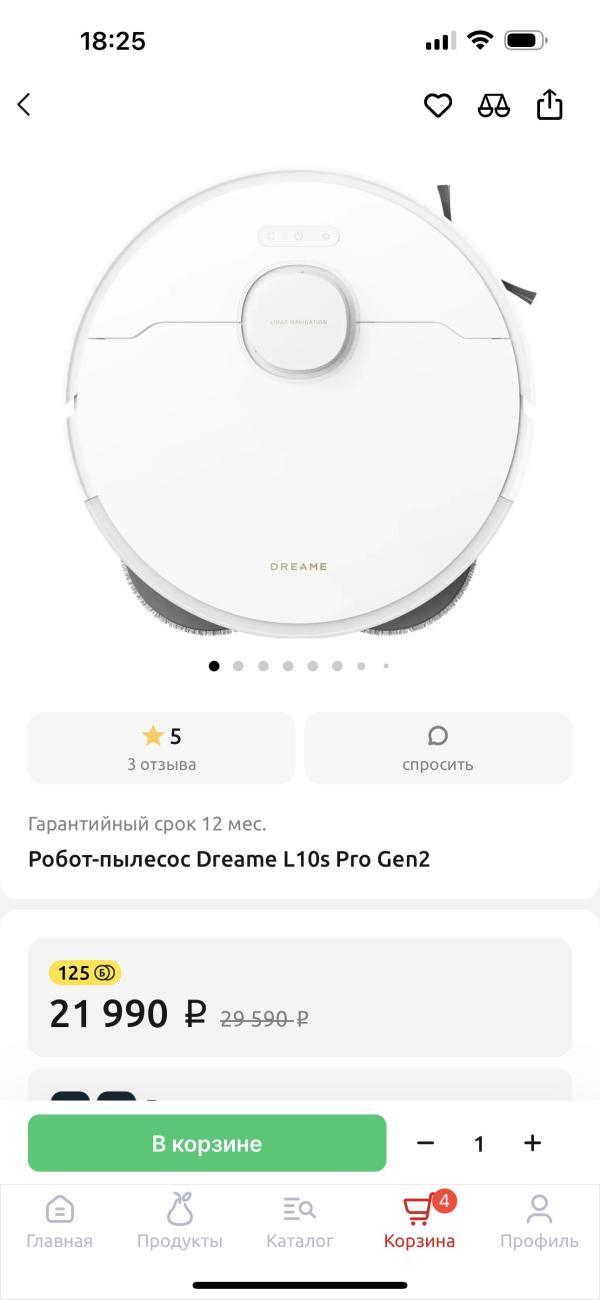Tap the green В корзине button
The width and height of the screenshot is (600, 1300).
[207, 1143]
